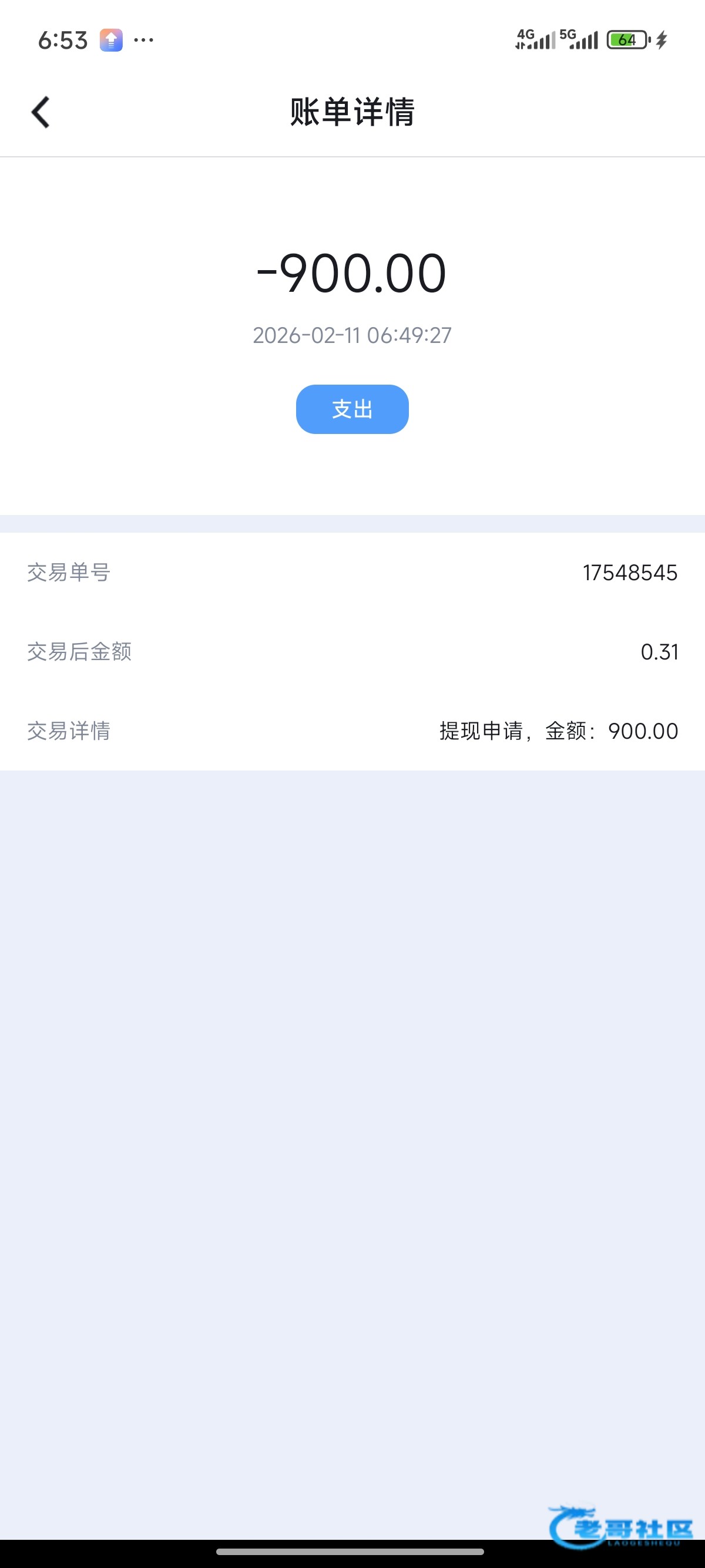
Task: Go back from the 账单详情 page
Action: click(40, 113)
